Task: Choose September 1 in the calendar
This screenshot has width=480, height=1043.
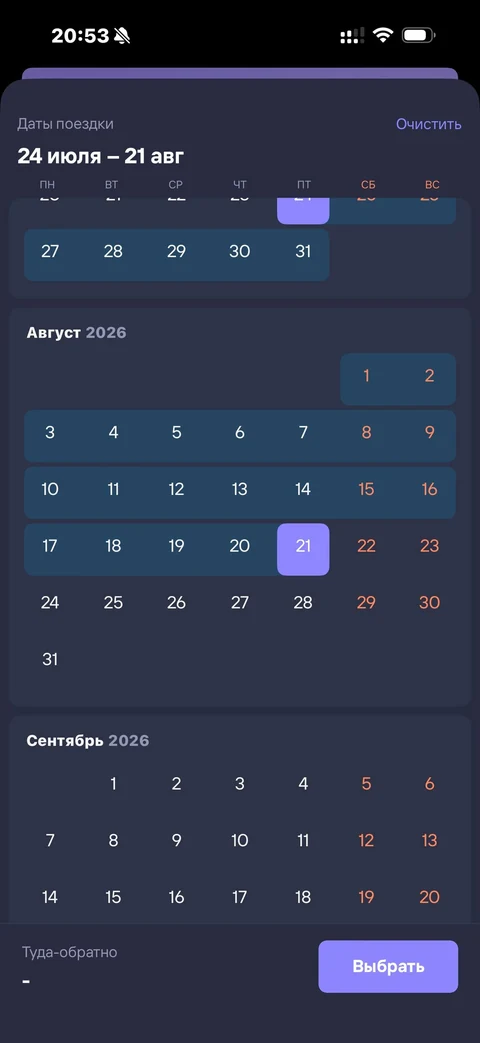Action: 113,784
